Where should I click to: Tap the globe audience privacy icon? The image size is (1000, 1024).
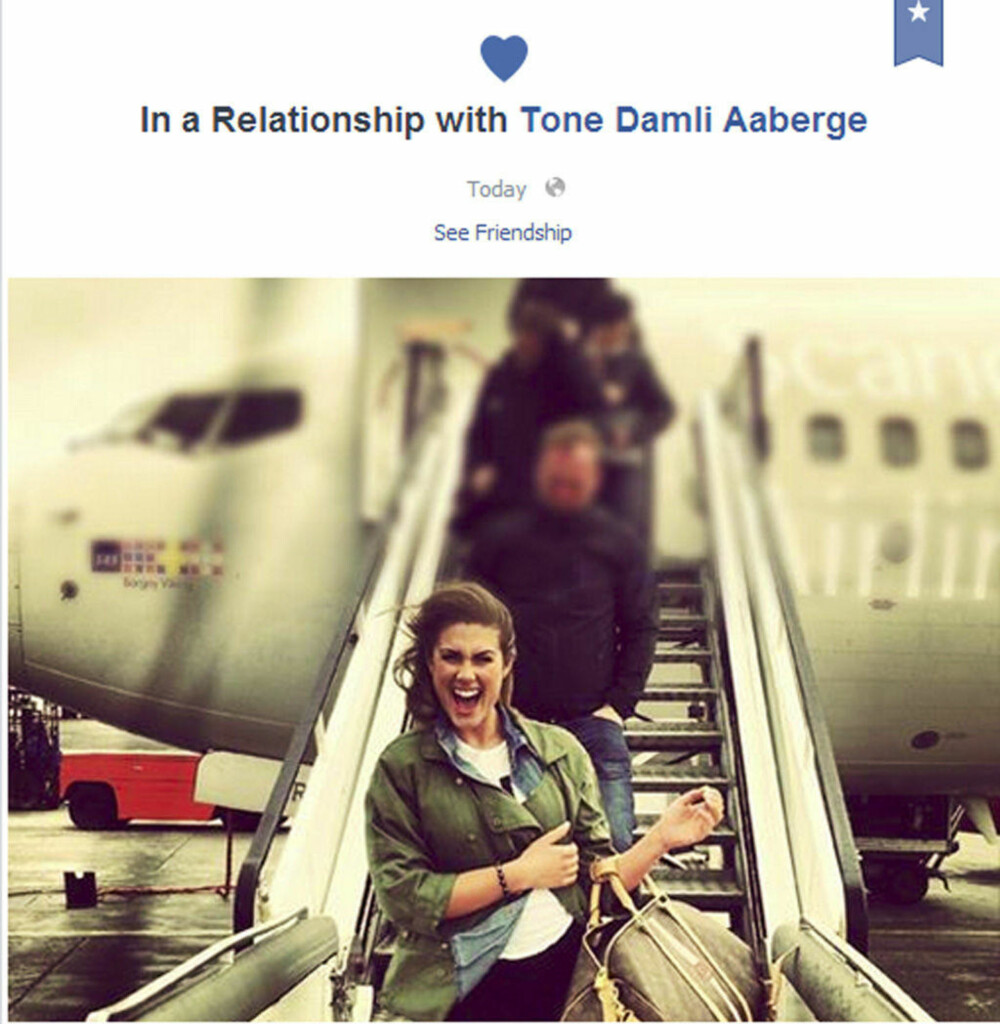pyautogui.click(x=556, y=188)
